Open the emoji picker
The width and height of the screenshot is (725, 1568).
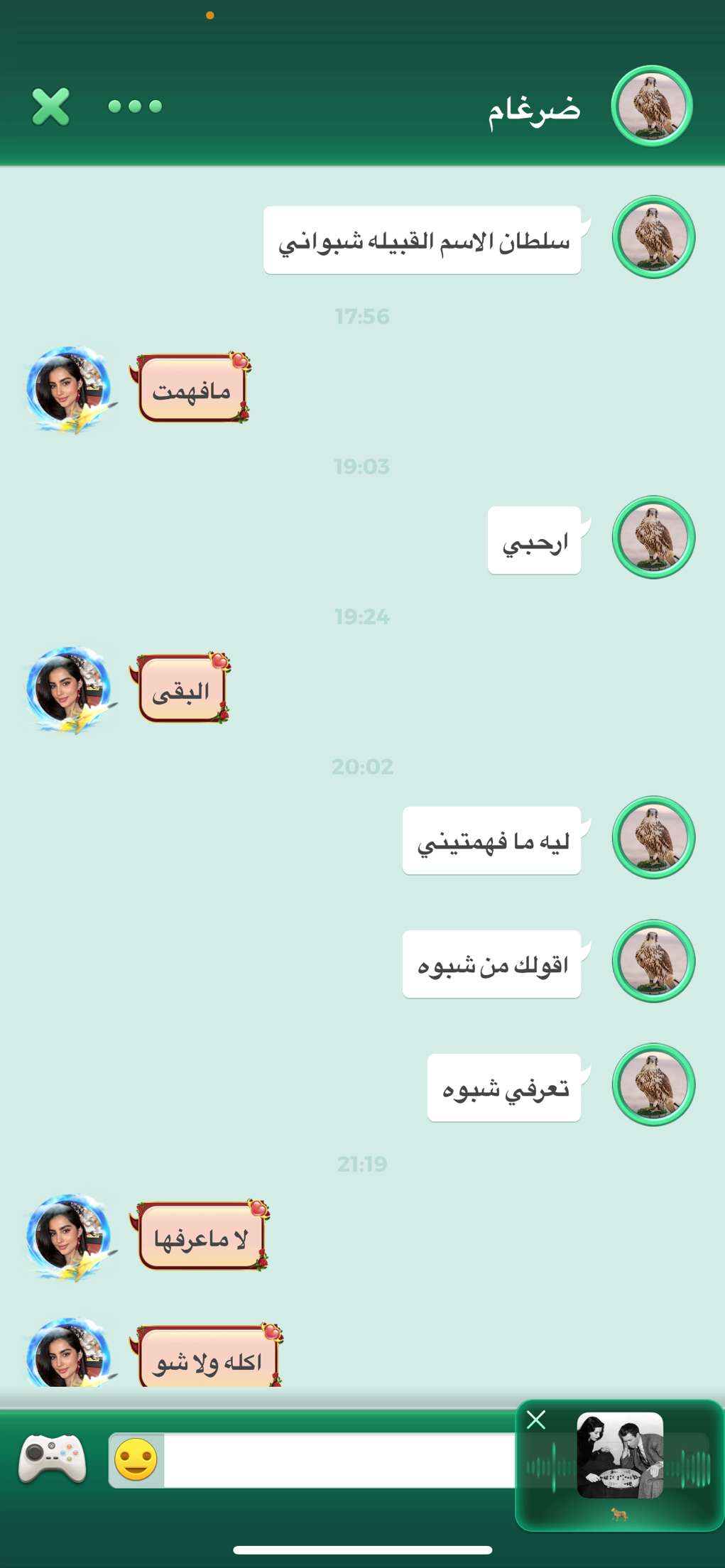(x=136, y=1460)
